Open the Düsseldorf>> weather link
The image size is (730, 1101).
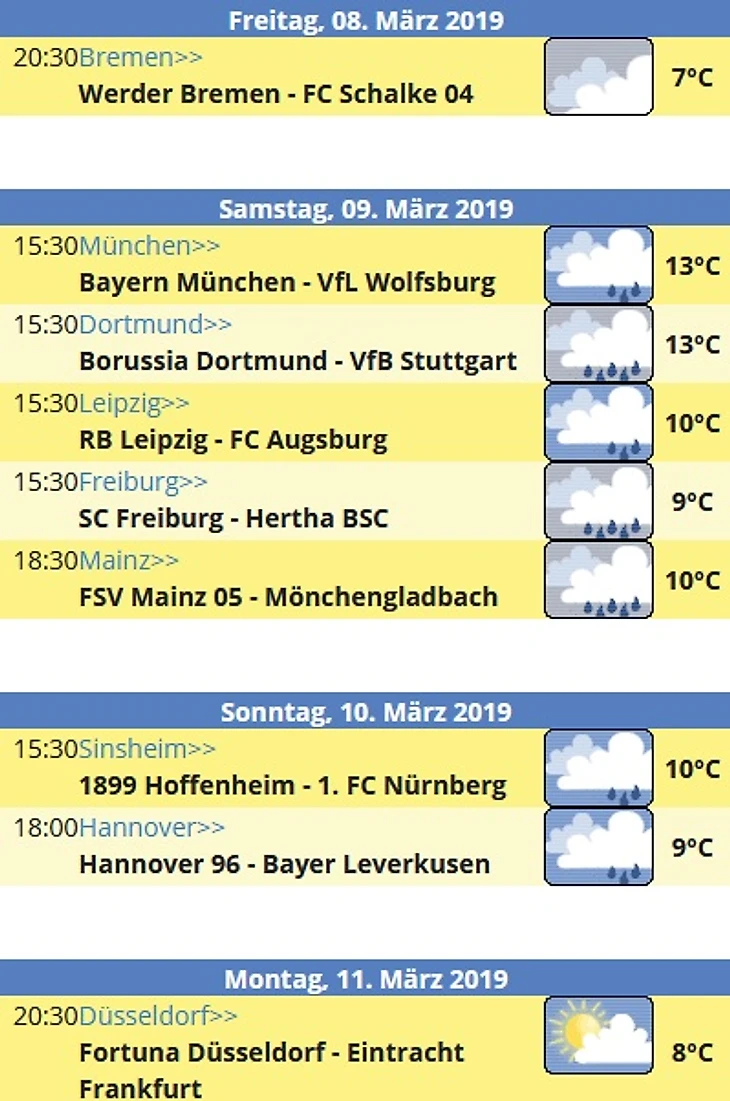158,1016
